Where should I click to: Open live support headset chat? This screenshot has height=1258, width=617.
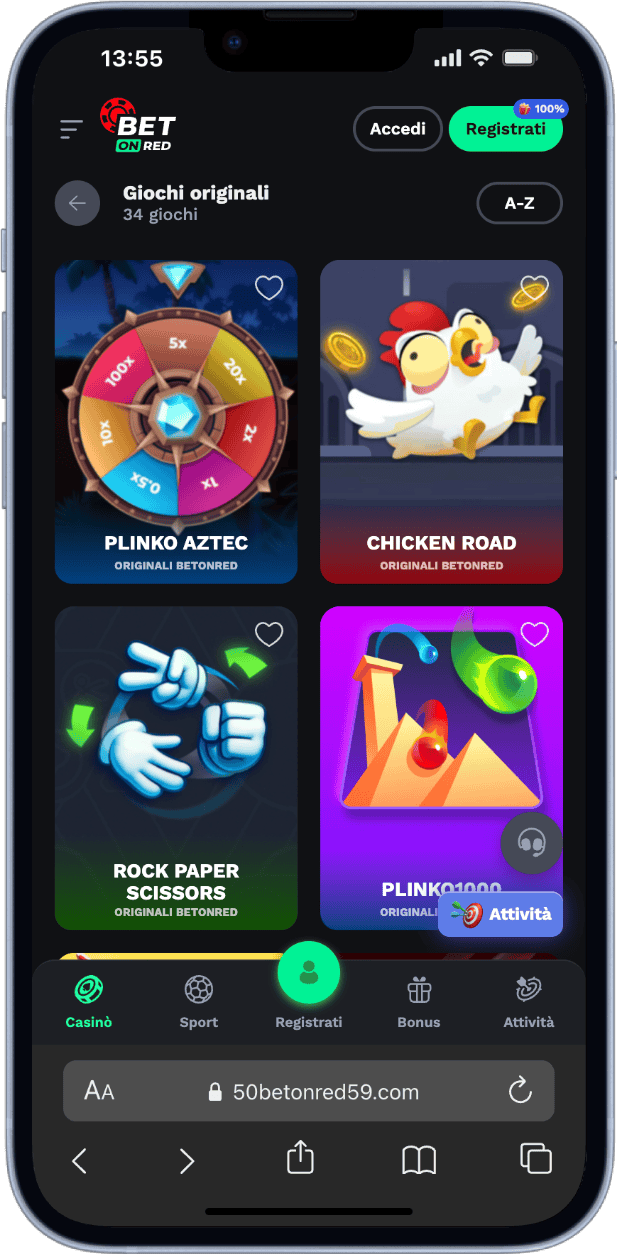click(531, 843)
